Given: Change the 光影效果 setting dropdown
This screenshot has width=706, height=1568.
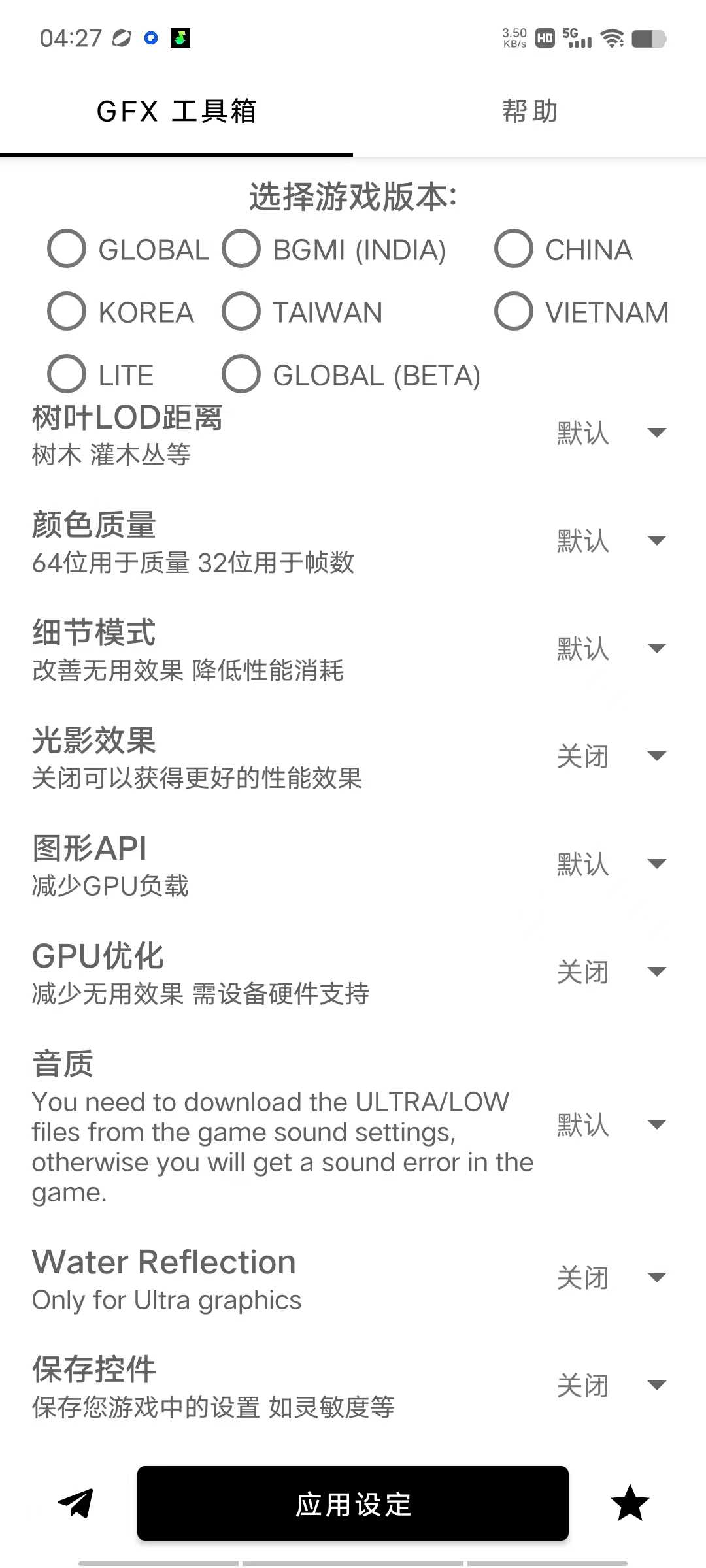Looking at the screenshot, I should [611, 756].
